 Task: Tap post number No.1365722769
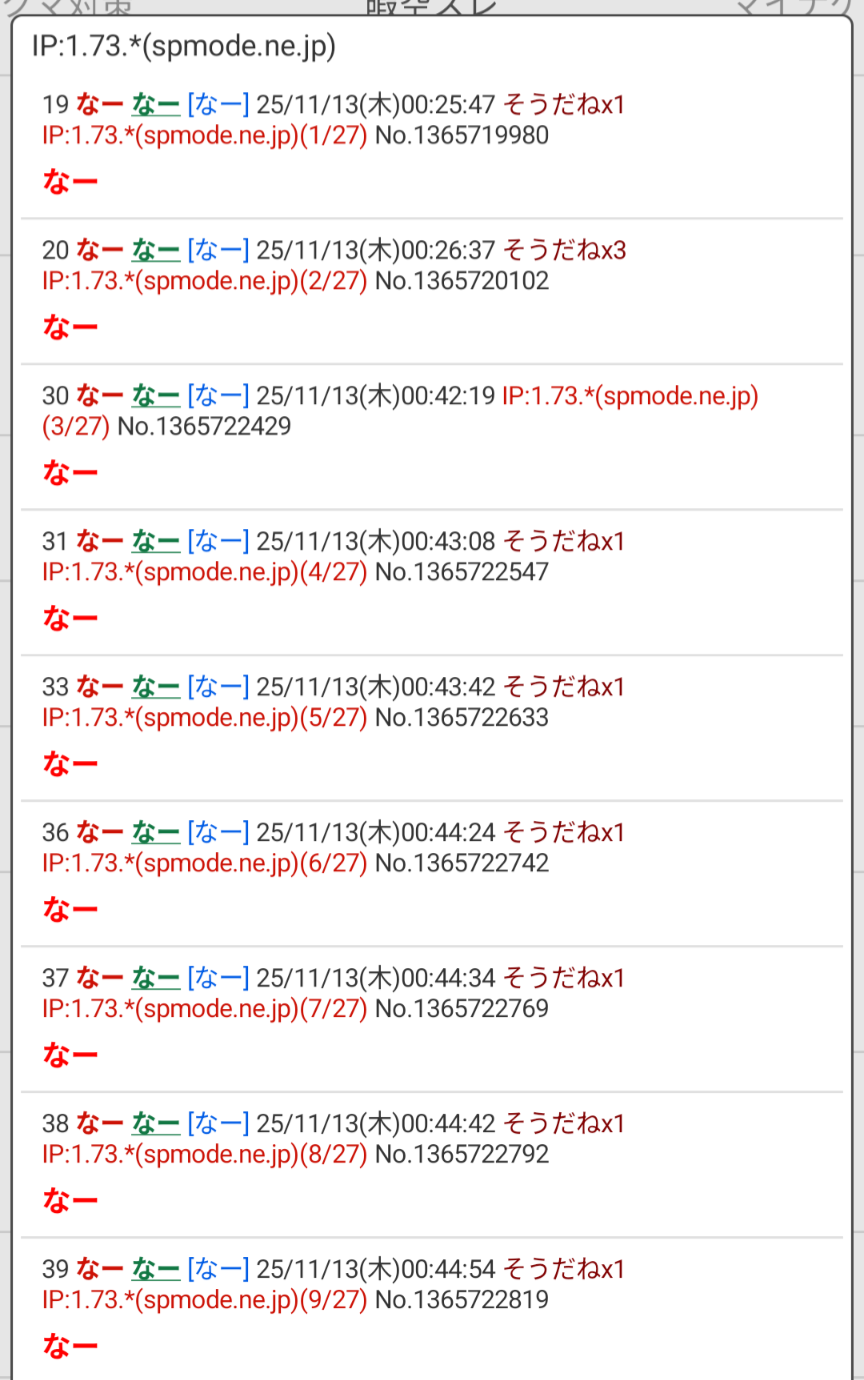pos(462,1009)
